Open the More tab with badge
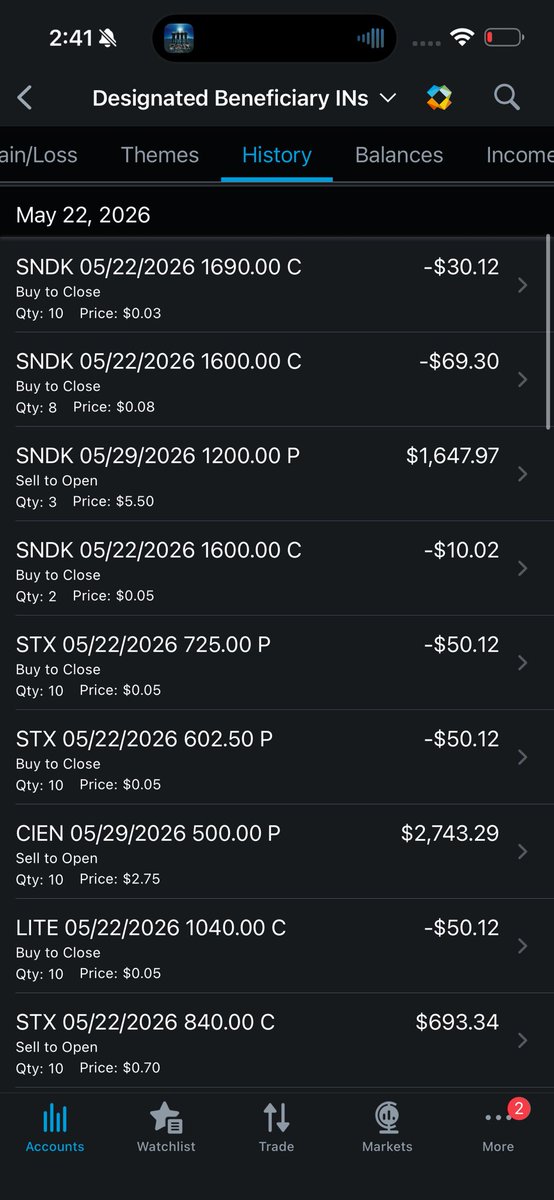 point(499,1127)
